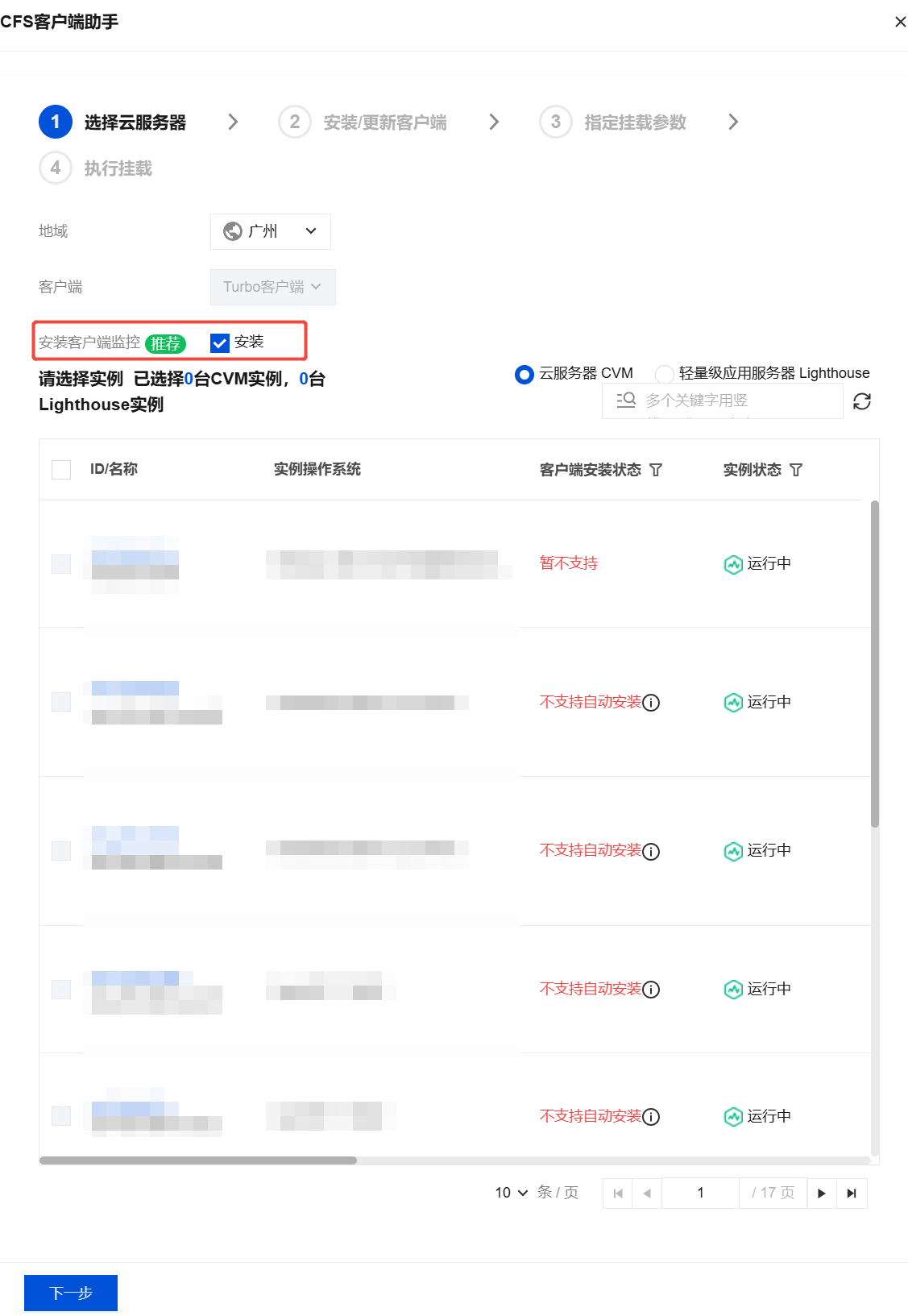
Task: Proceed with 下一步 button
Action: (x=71, y=1293)
